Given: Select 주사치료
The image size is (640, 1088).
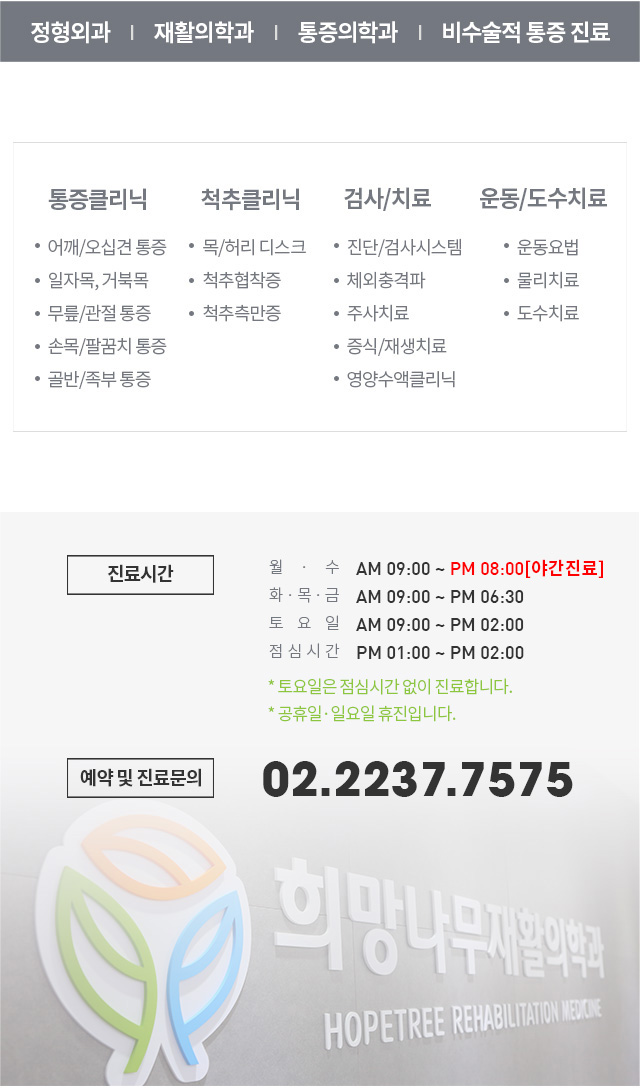Looking at the screenshot, I should pos(378,313).
